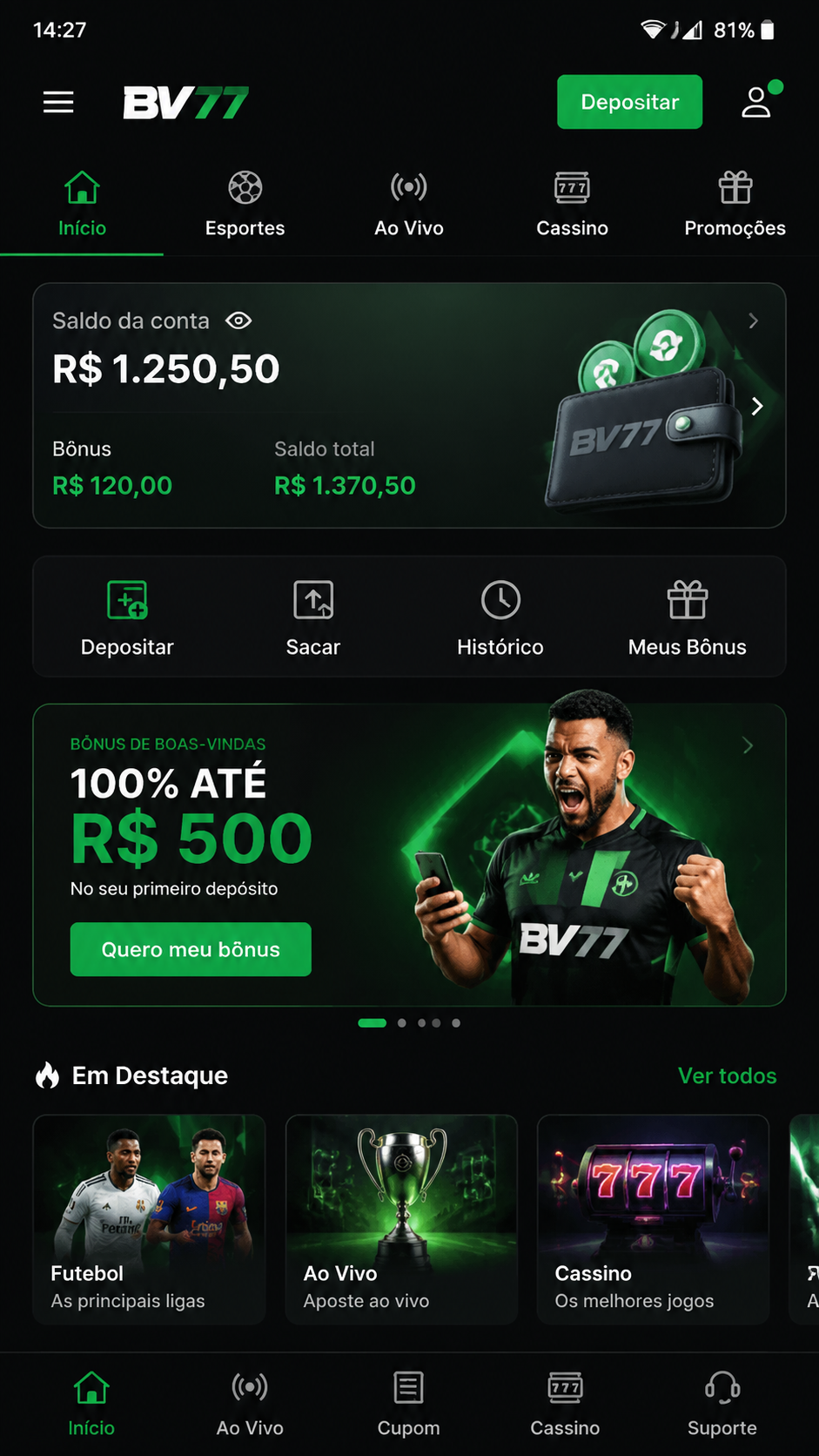
Task: Tap Depositar shortcut with plus icon
Action: click(127, 618)
